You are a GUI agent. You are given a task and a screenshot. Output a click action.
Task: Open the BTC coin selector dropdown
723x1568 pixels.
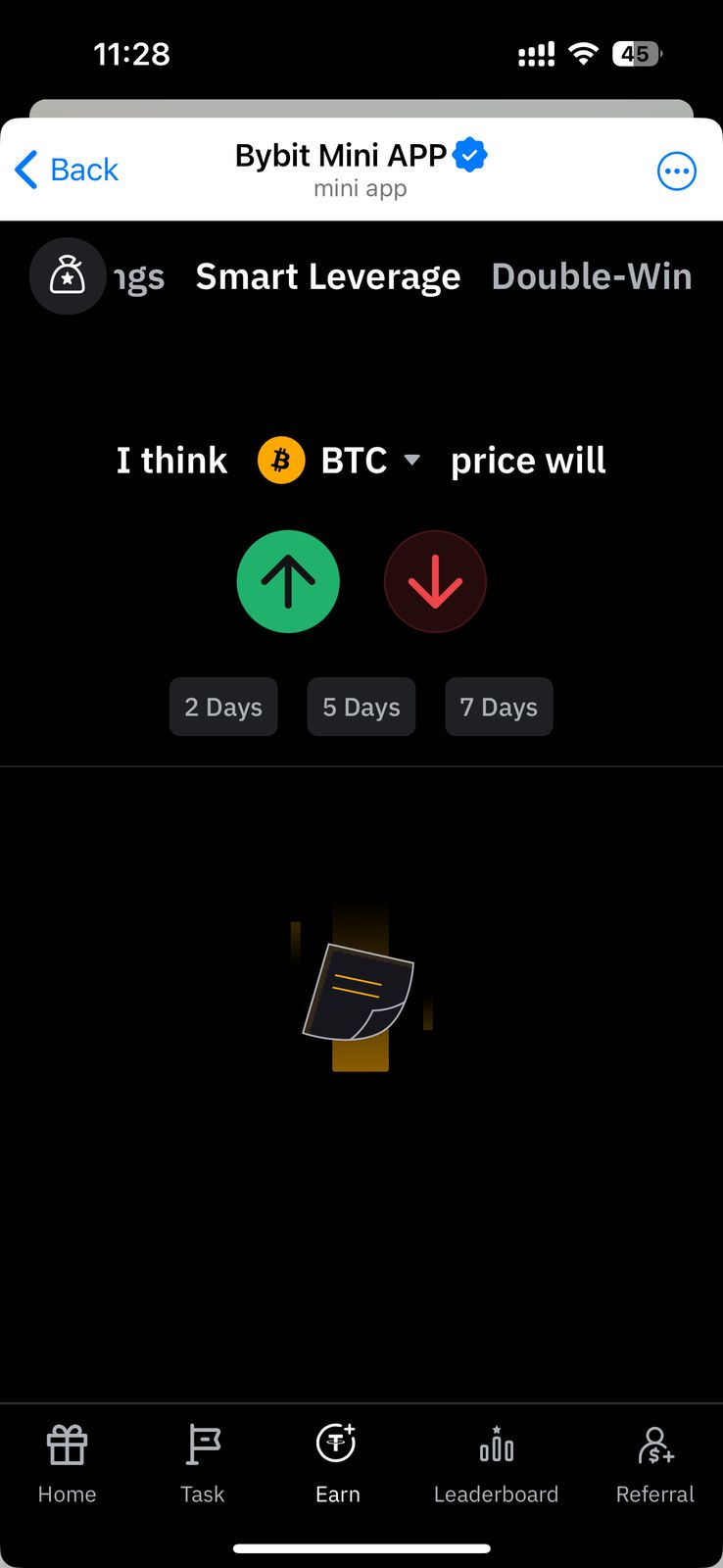pyautogui.click(x=412, y=461)
